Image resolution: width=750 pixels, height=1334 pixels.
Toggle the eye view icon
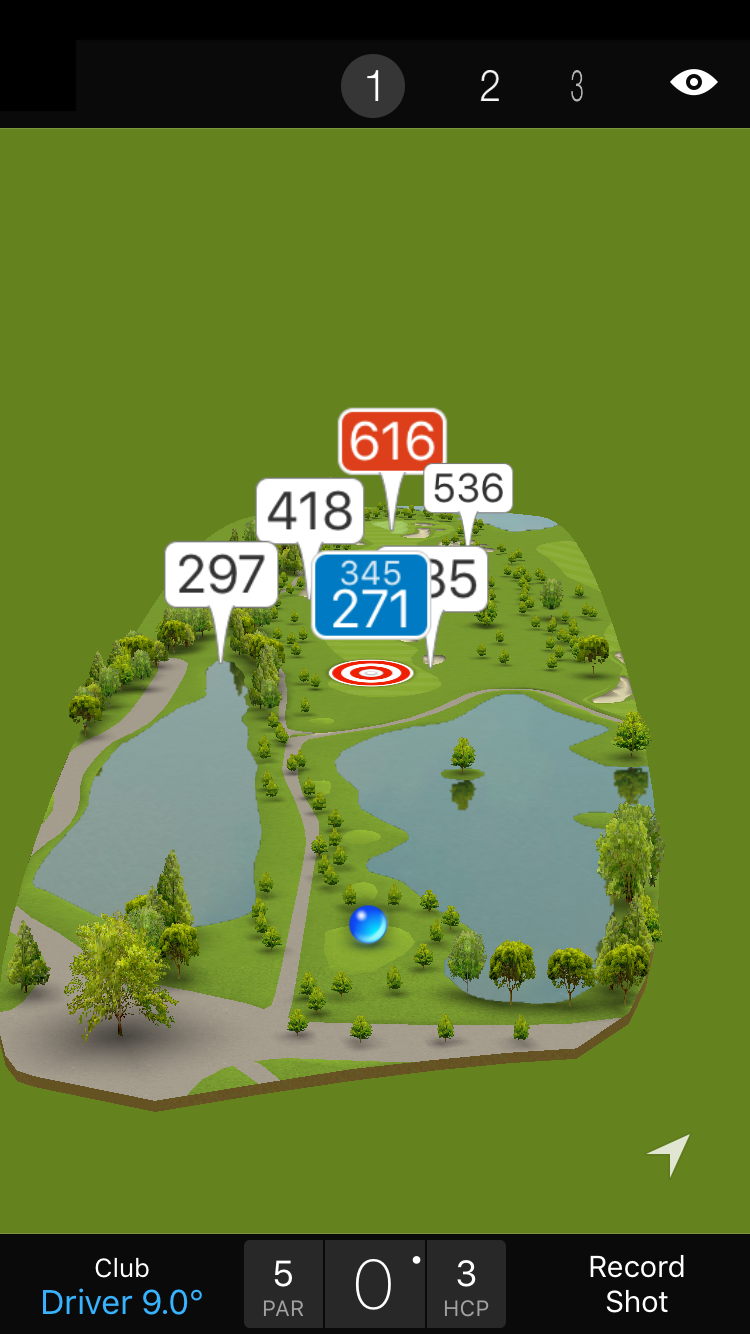[x=693, y=82]
